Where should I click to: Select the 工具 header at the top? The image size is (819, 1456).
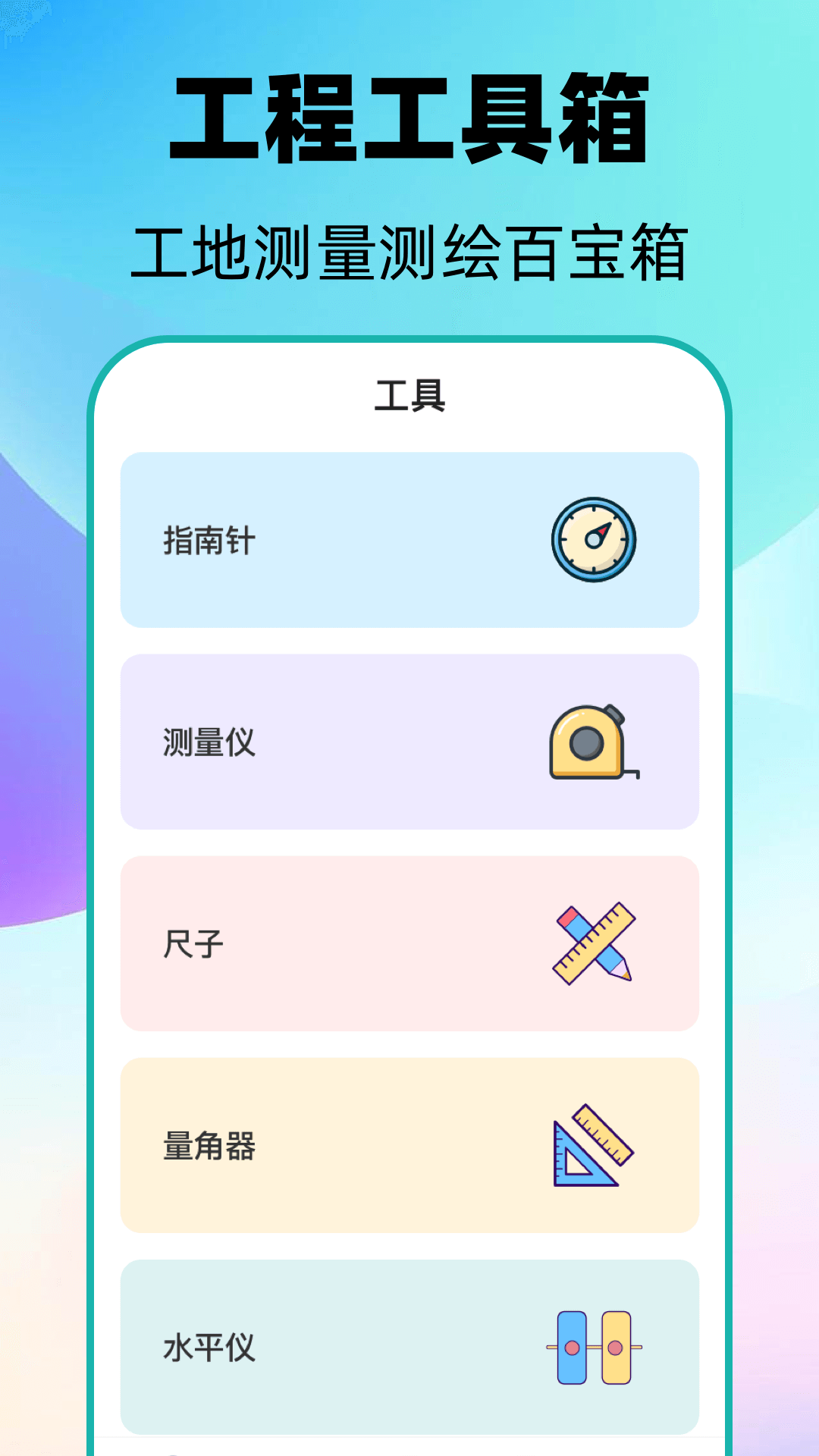click(x=409, y=396)
